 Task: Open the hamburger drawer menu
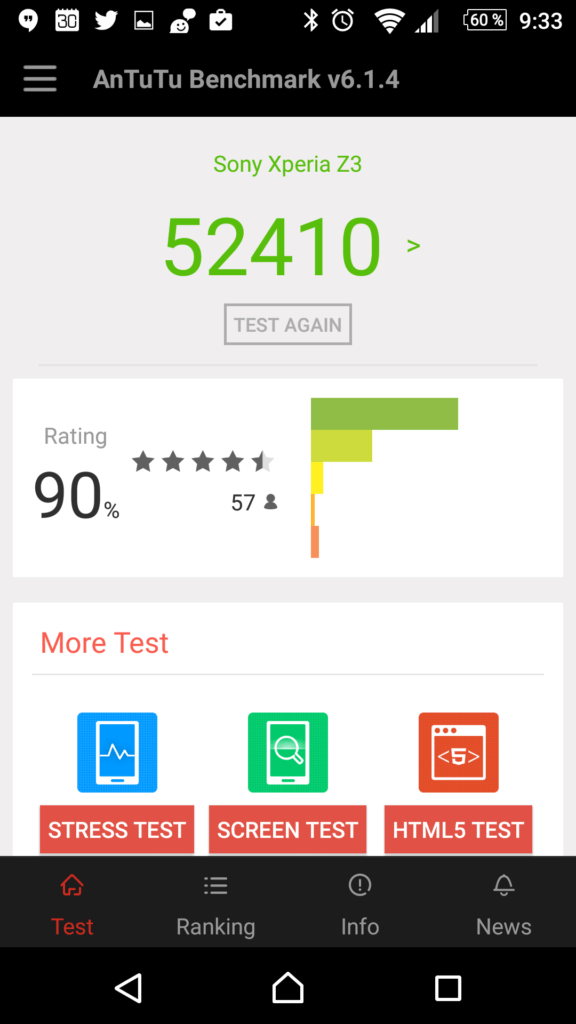[x=40, y=79]
